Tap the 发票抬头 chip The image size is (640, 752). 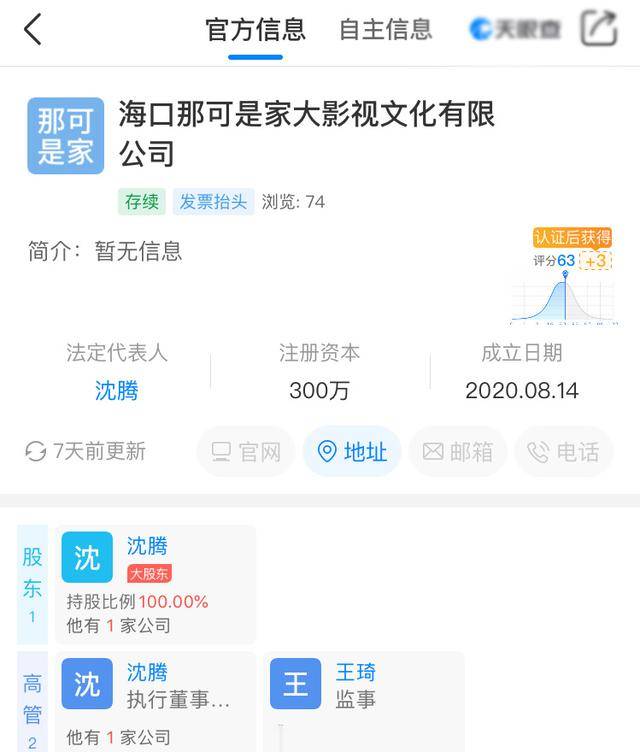[213, 201]
